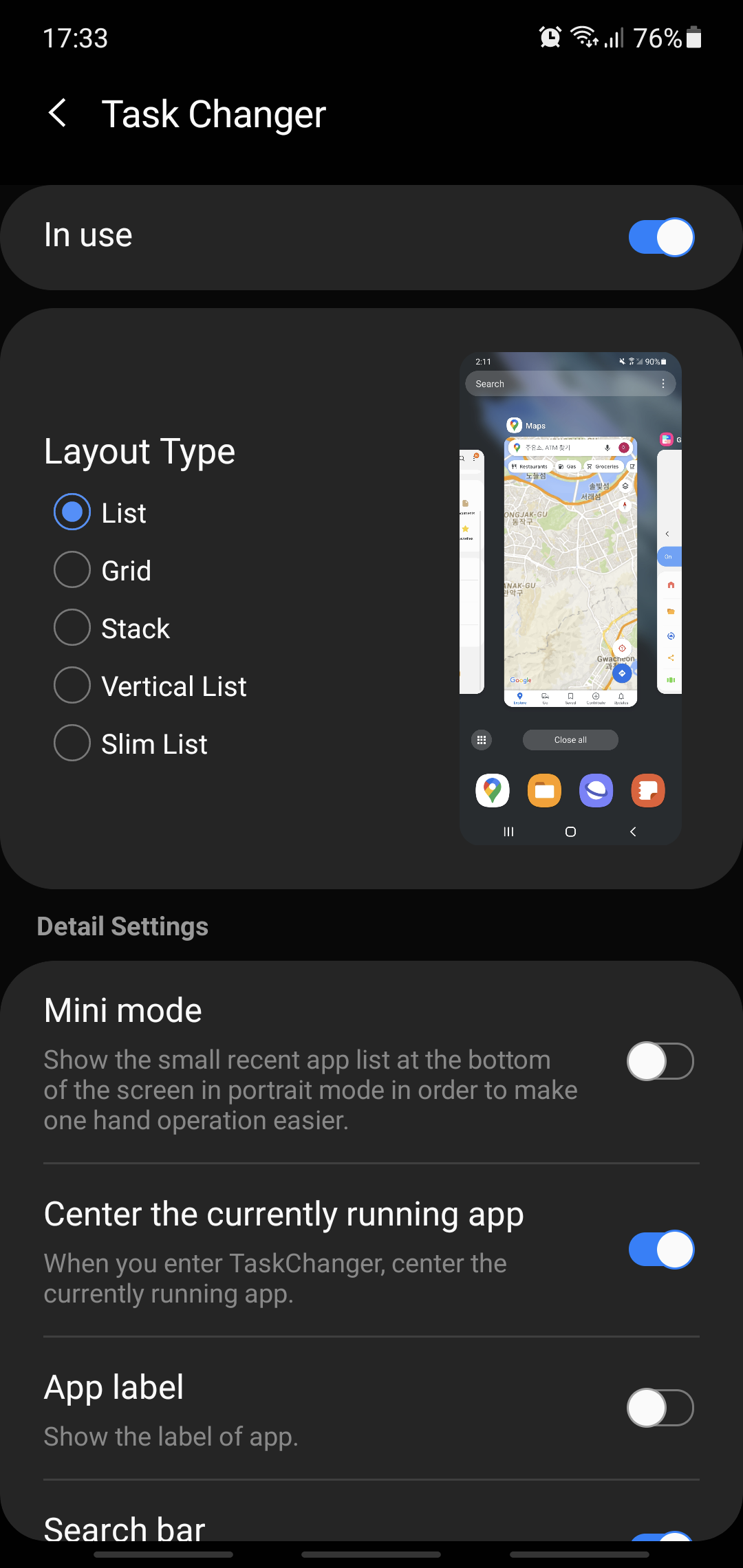743x1568 pixels.
Task: Choose the Grid layout type
Action: point(72,570)
